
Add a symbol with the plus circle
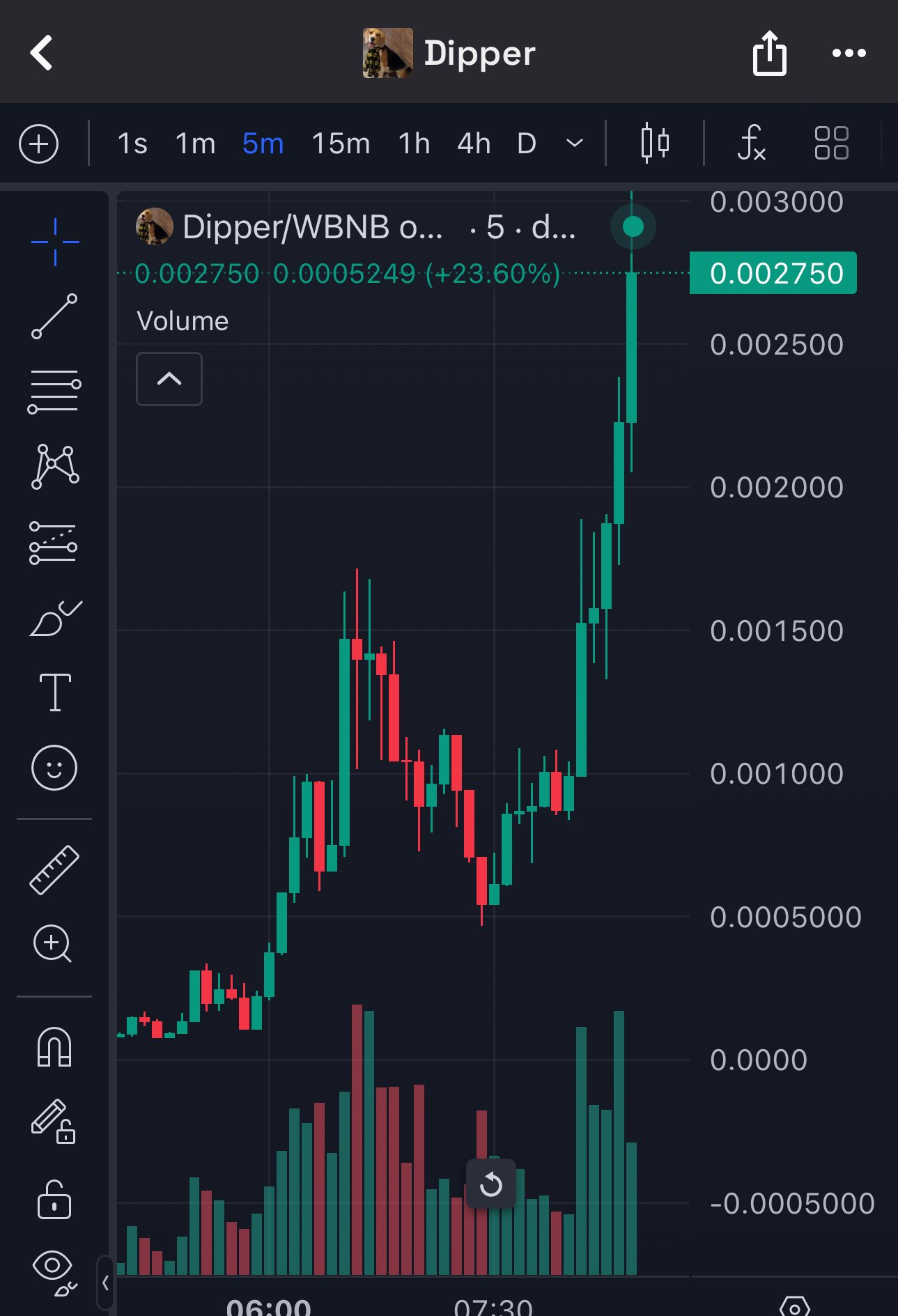click(39, 144)
